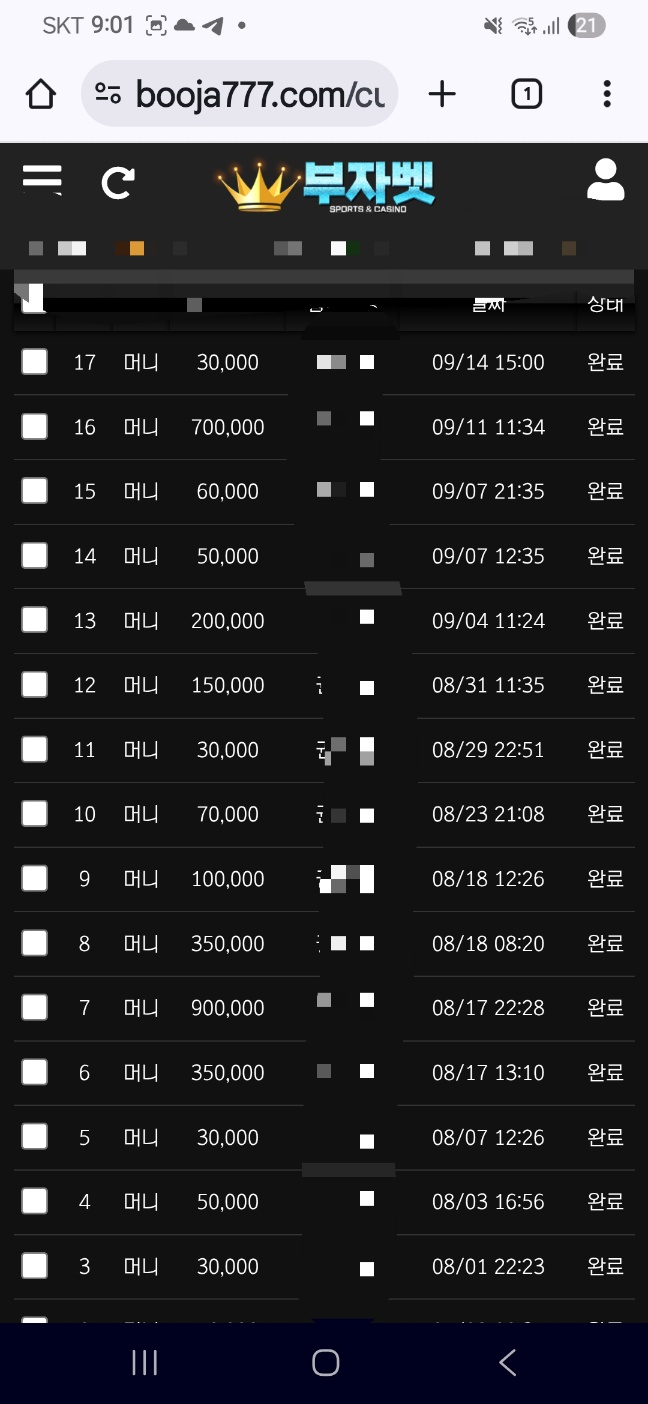Check the box for row 7
The height and width of the screenshot is (1404, 648).
[x=35, y=1007]
